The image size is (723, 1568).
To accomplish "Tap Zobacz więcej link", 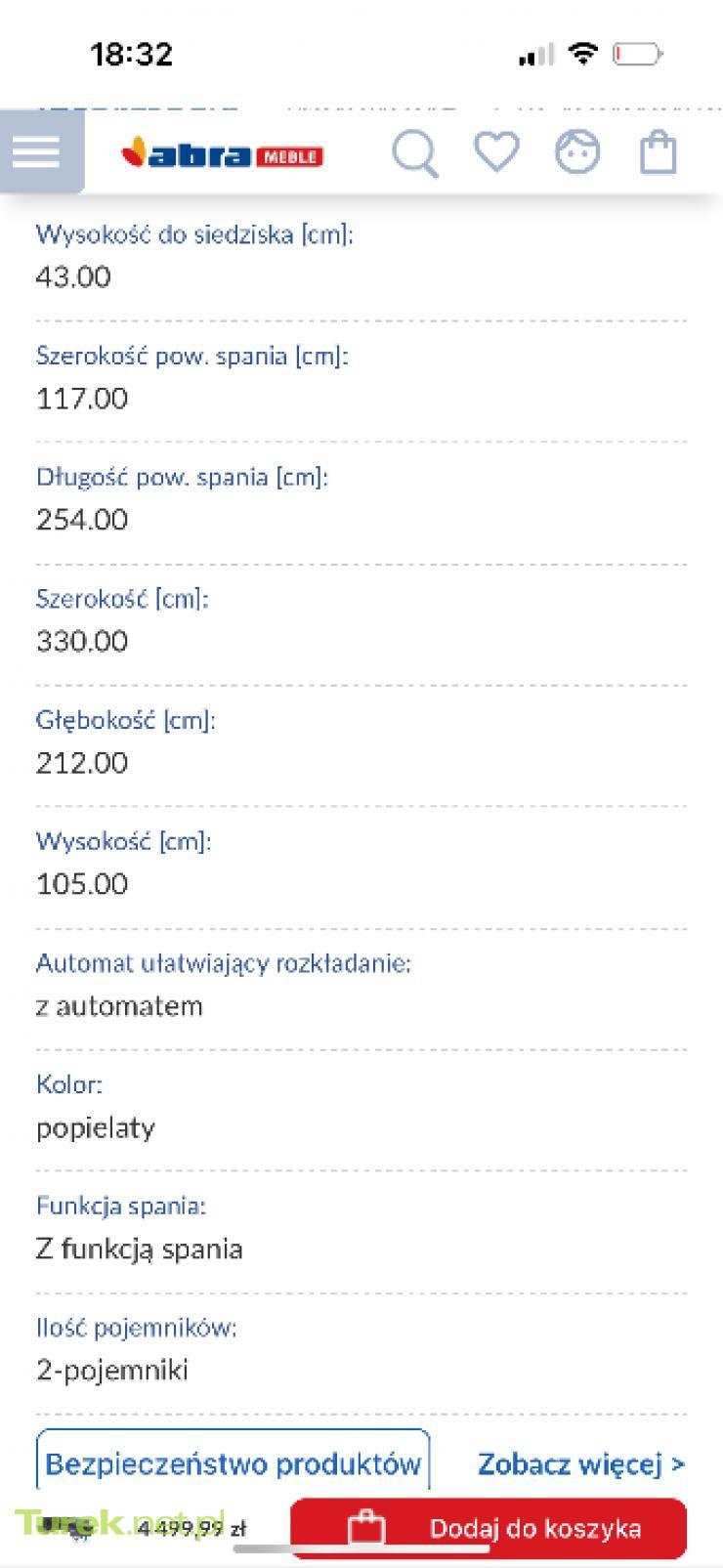I will pos(581,1463).
